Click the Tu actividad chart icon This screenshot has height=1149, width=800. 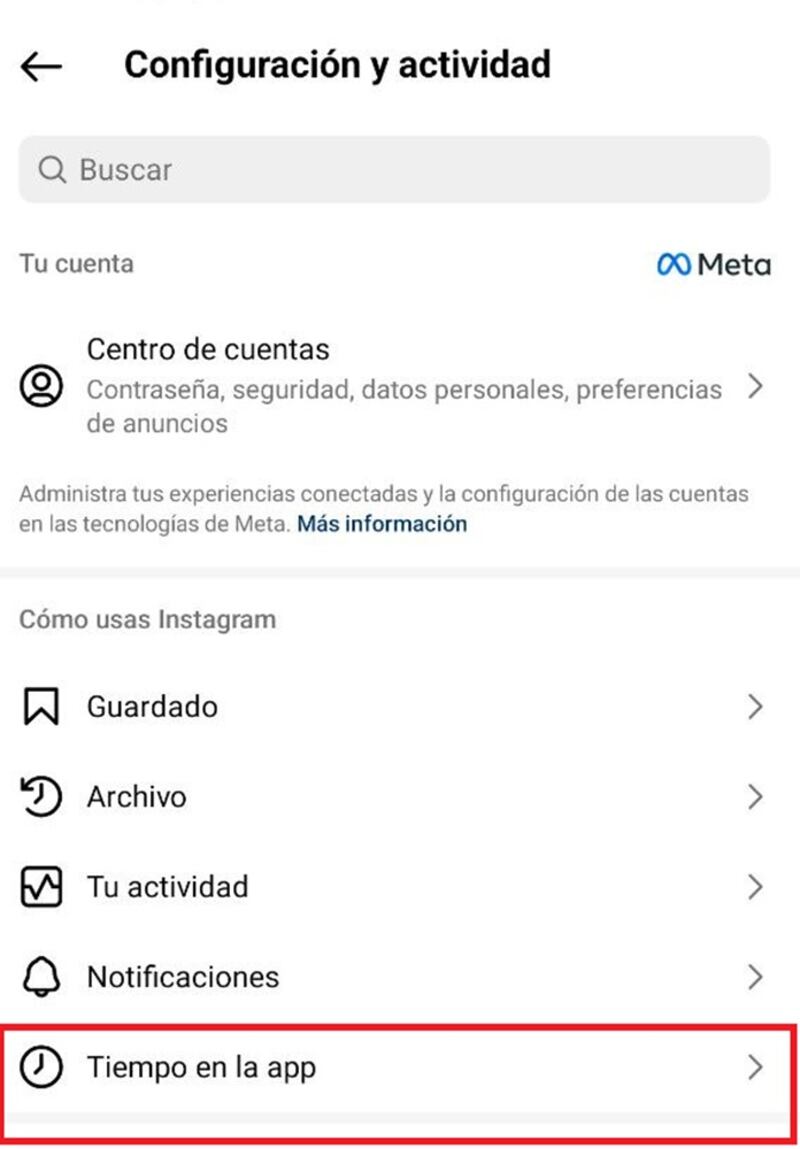click(x=40, y=886)
